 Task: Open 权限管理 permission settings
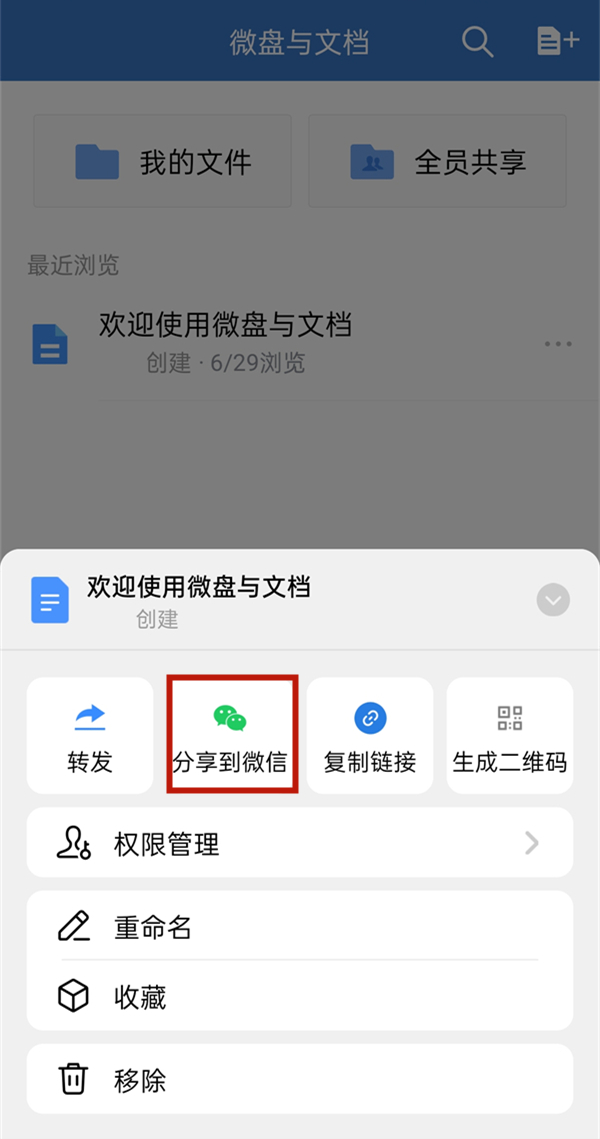[299, 844]
